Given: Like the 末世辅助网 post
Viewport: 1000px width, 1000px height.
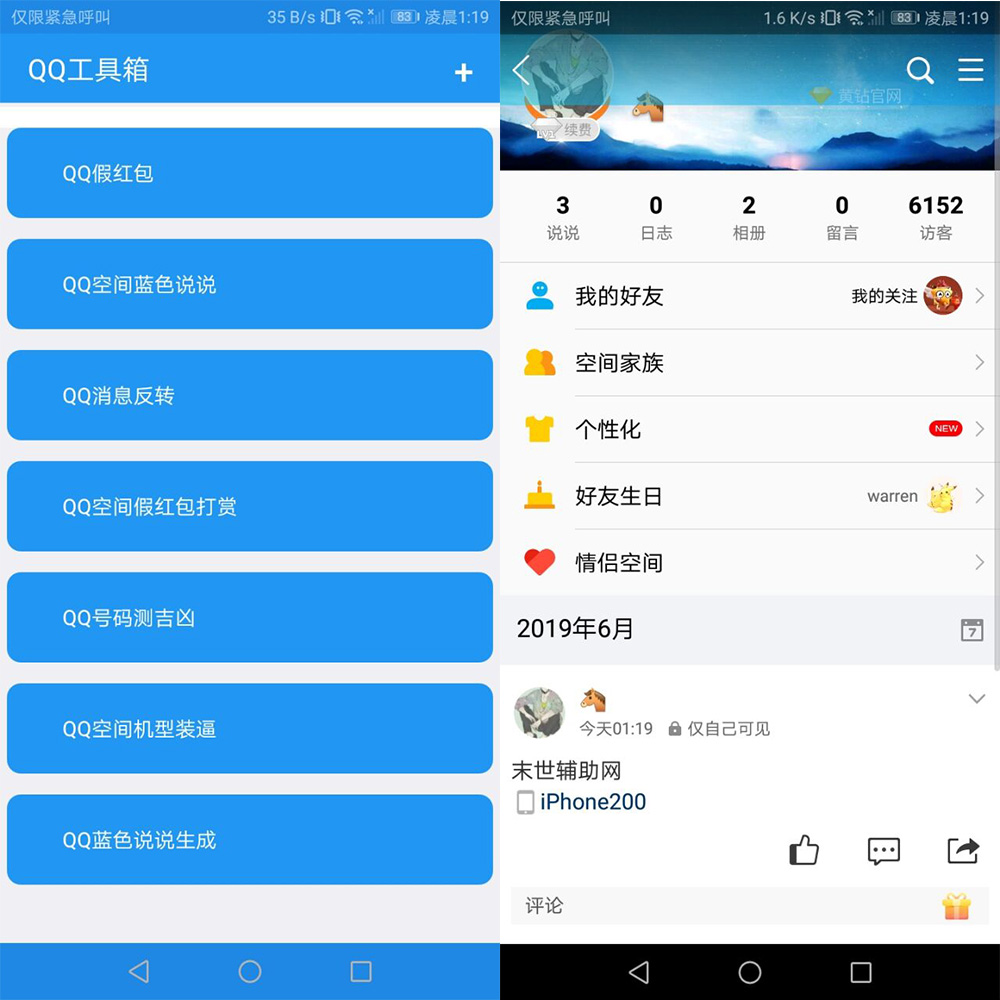Looking at the screenshot, I should 804,850.
